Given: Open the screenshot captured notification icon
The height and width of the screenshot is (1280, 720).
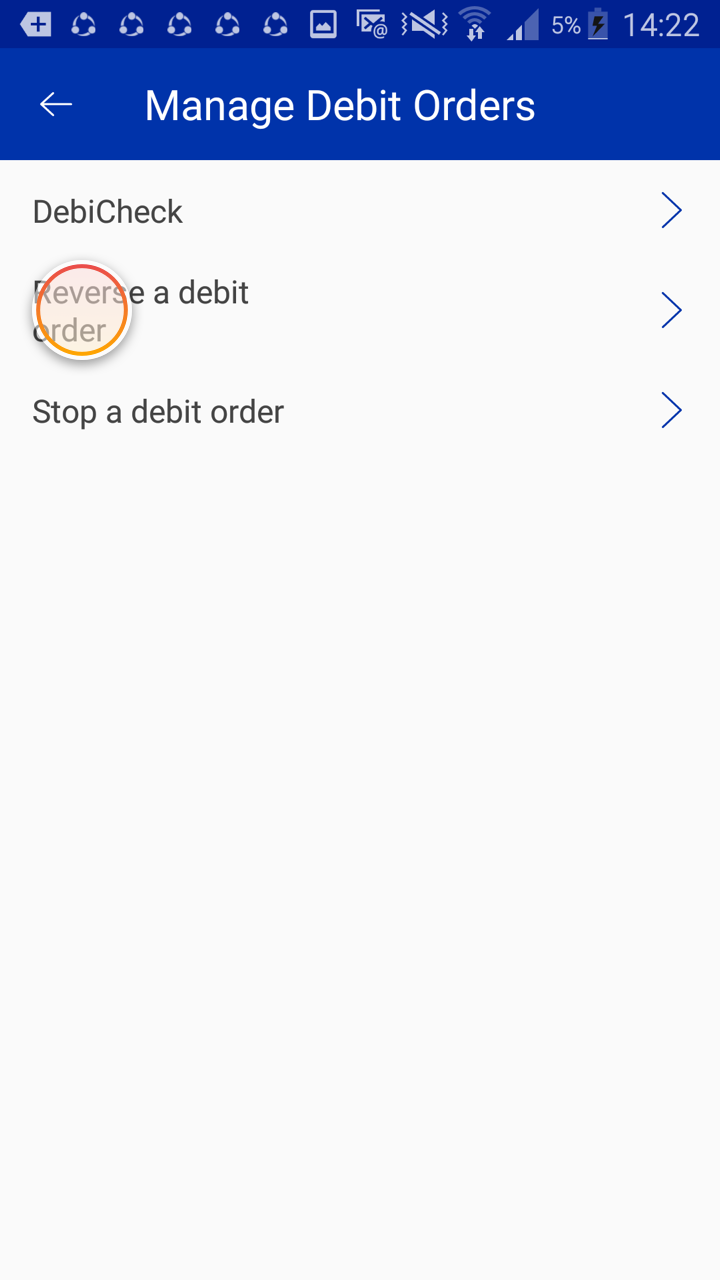Looking at the screenshot, I should (322, 22).
